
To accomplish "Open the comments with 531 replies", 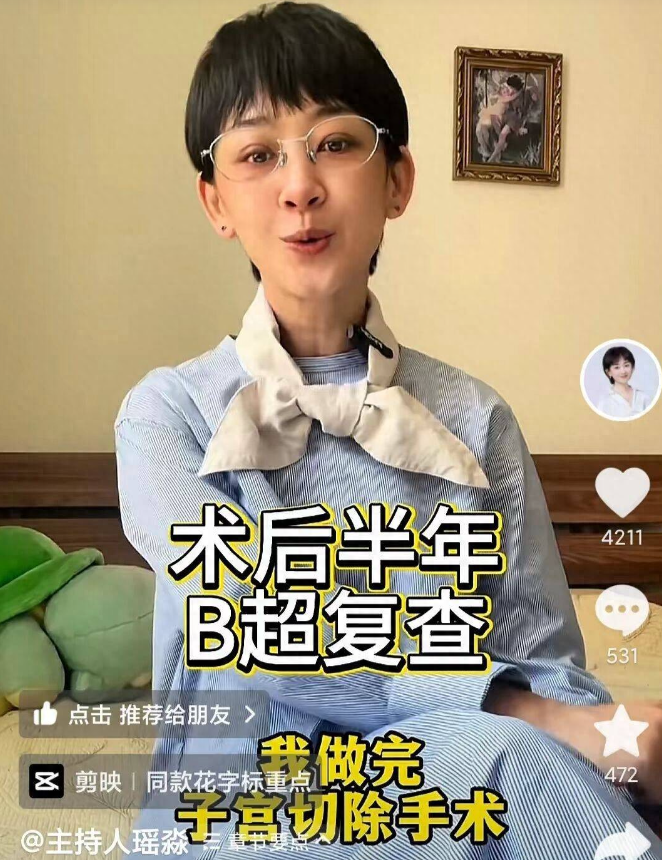I will (x=622, y=610).
